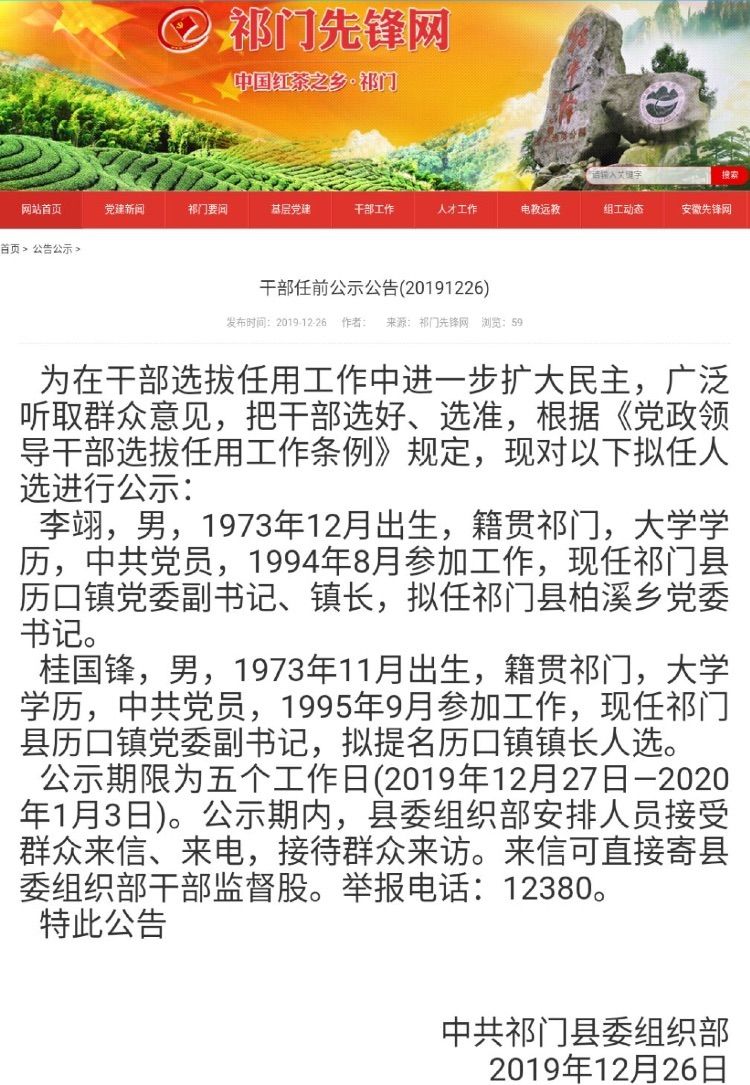Tap the keyword search input box

pyautogui.click(x=649, y=175)
